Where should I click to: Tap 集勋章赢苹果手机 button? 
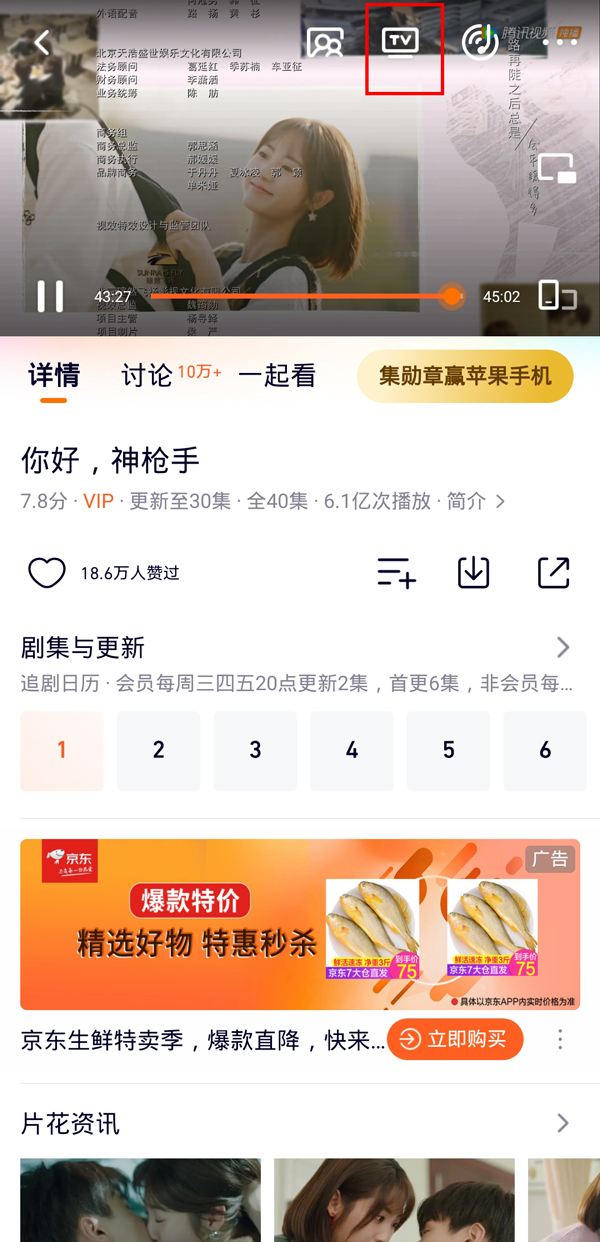click(465, 376)
